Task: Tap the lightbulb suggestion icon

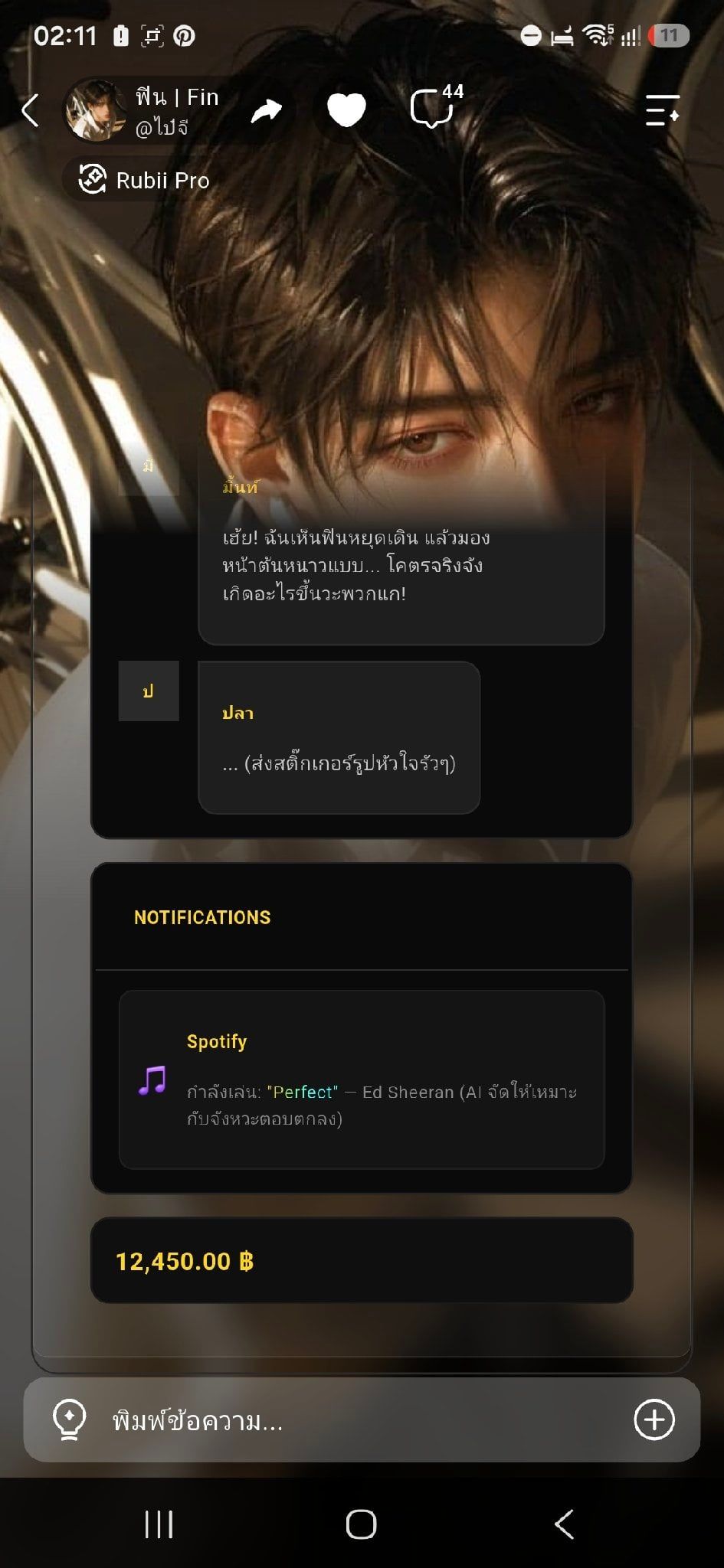Action: click(69, 1420)
